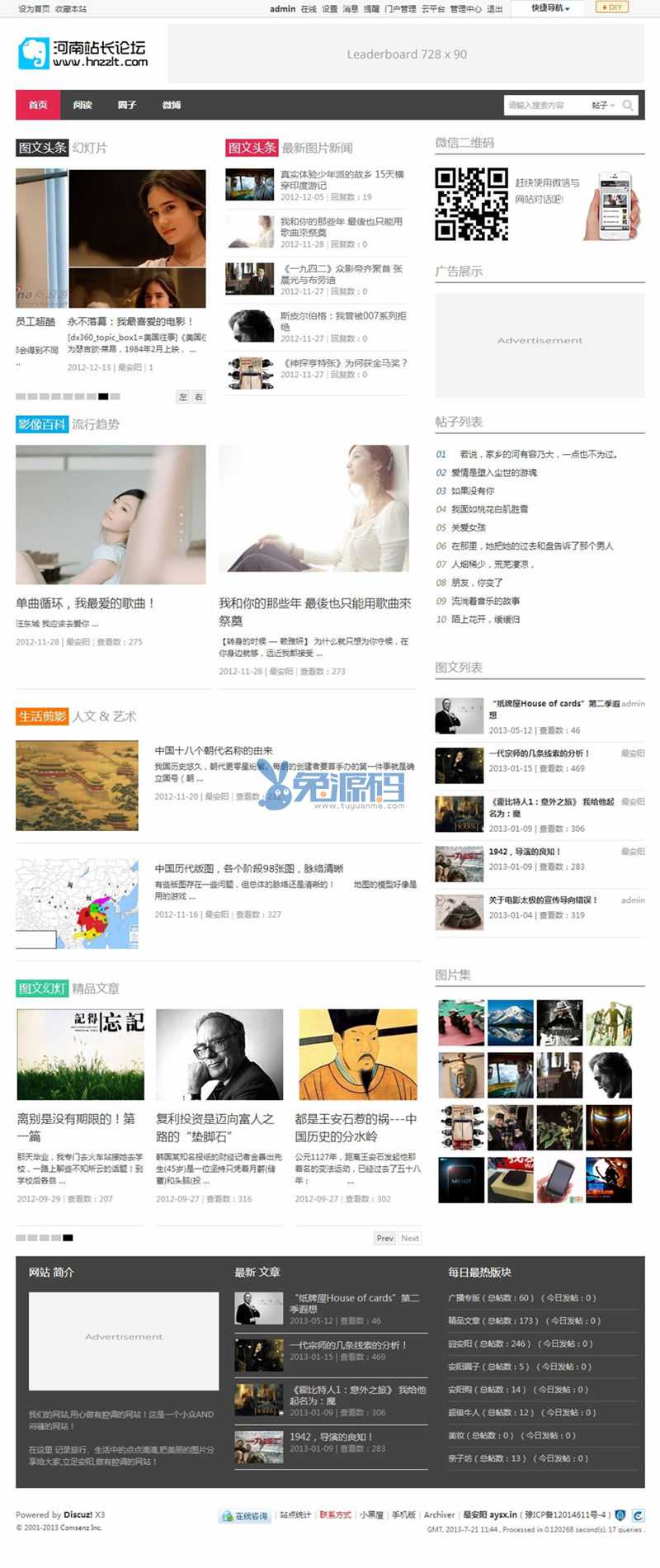Tap Prev in the 精品文章 carousel

(x=384, y=1238)
